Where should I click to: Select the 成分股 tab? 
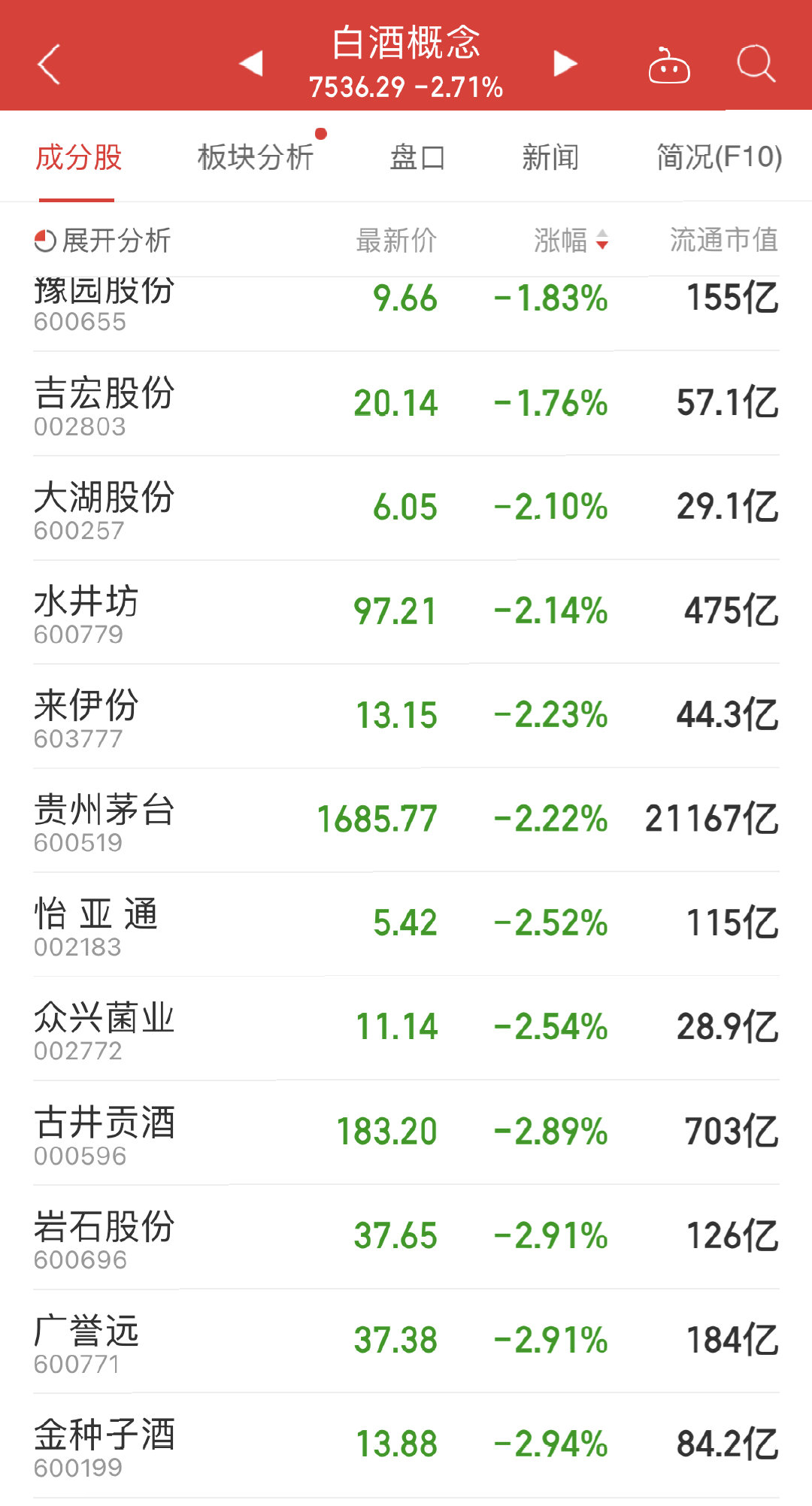point(75,158)
